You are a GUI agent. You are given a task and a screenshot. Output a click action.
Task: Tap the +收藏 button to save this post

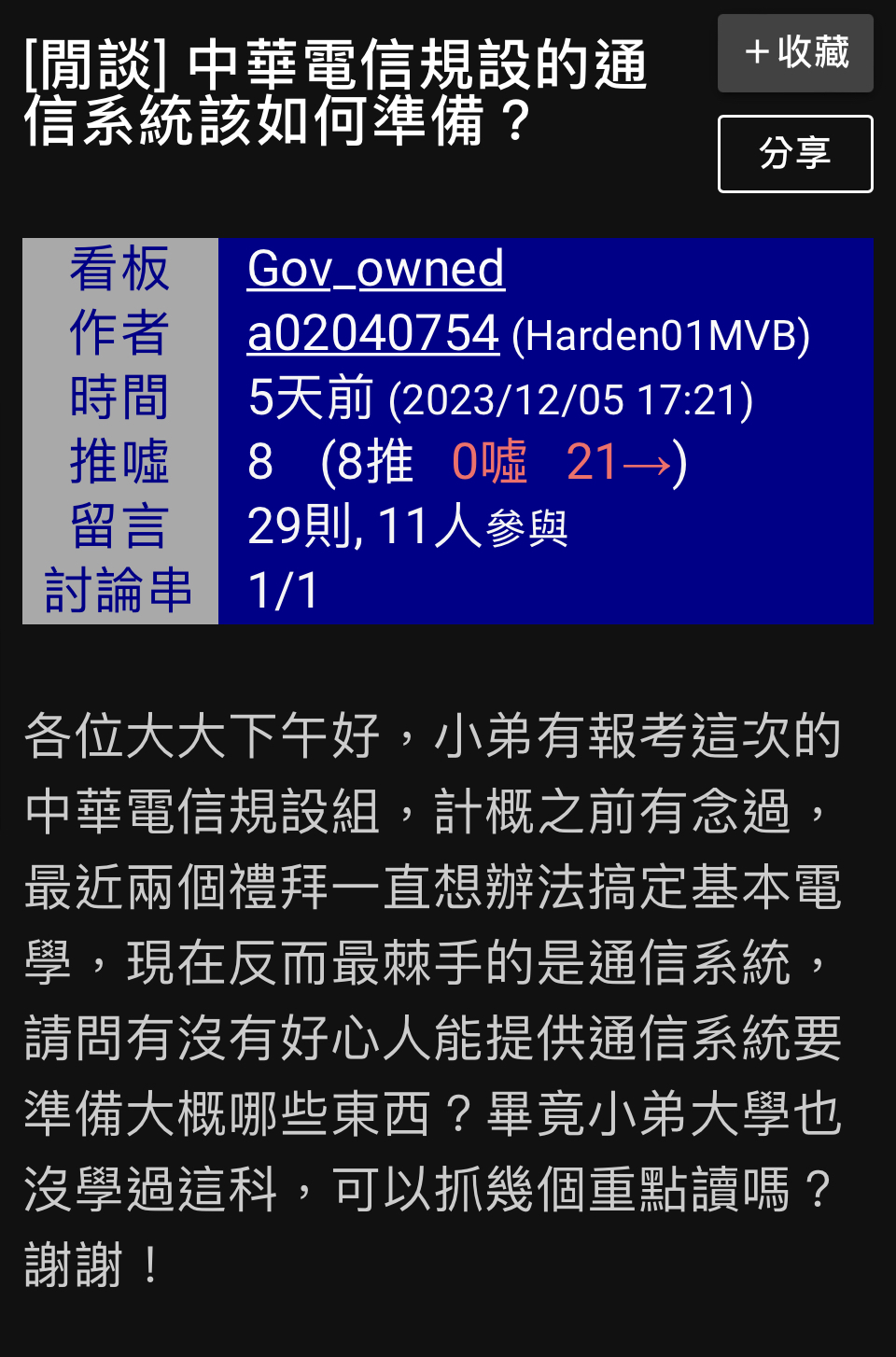tap(795, 53)
